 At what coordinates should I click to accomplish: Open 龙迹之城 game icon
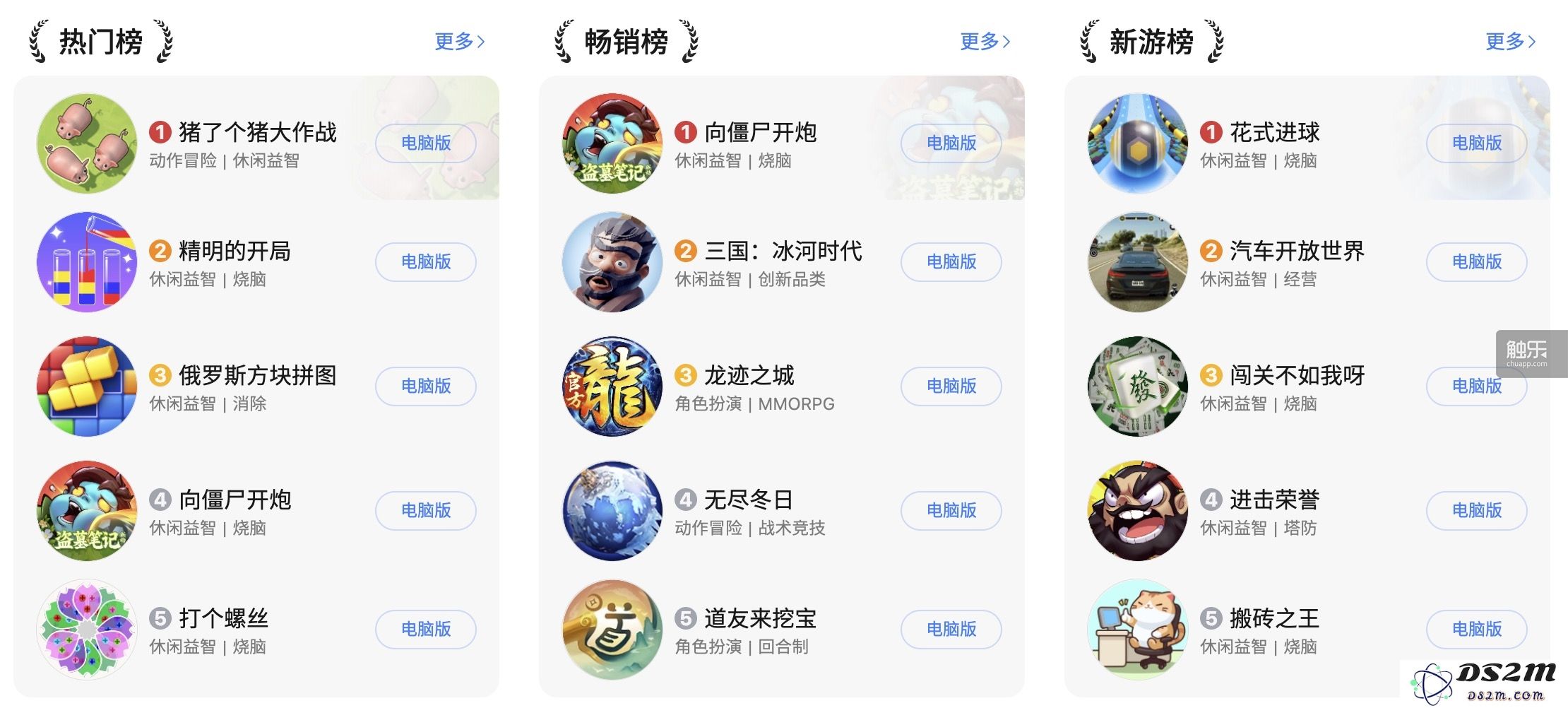tap(612, 387)
